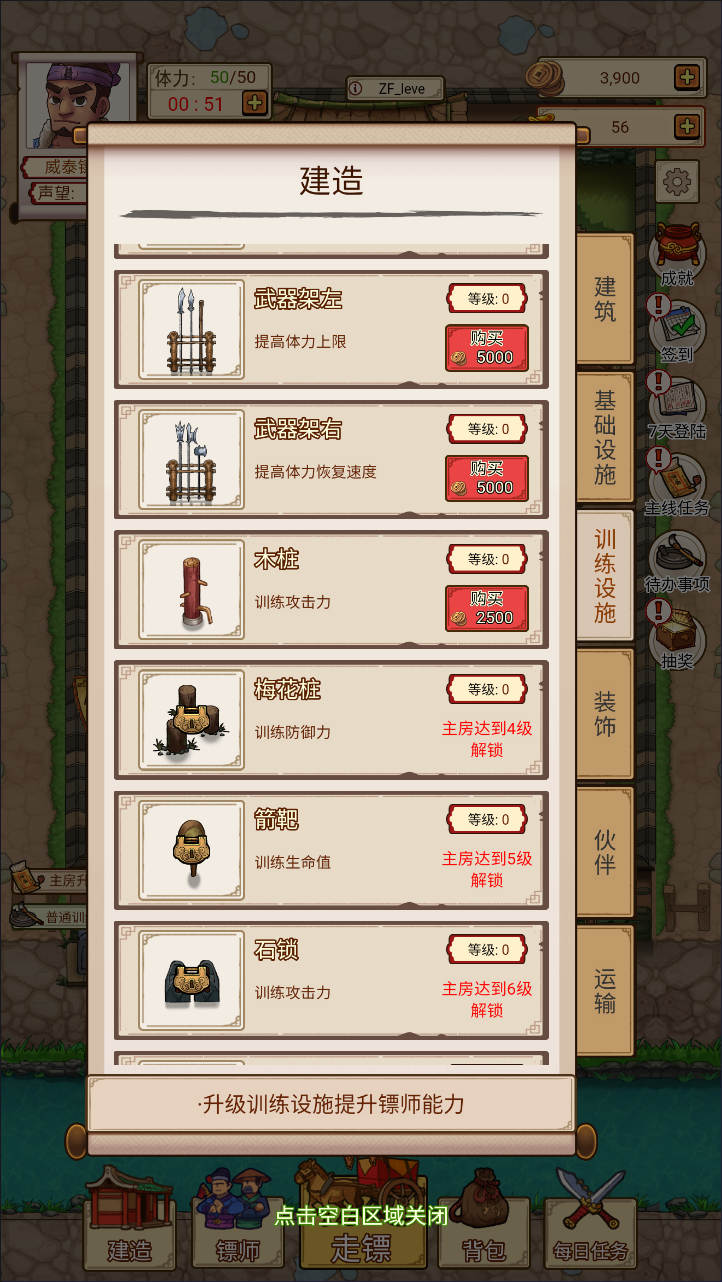Add more copper coins with the plus button
This screenshot has height=1282, width=722.
[687, 77]
